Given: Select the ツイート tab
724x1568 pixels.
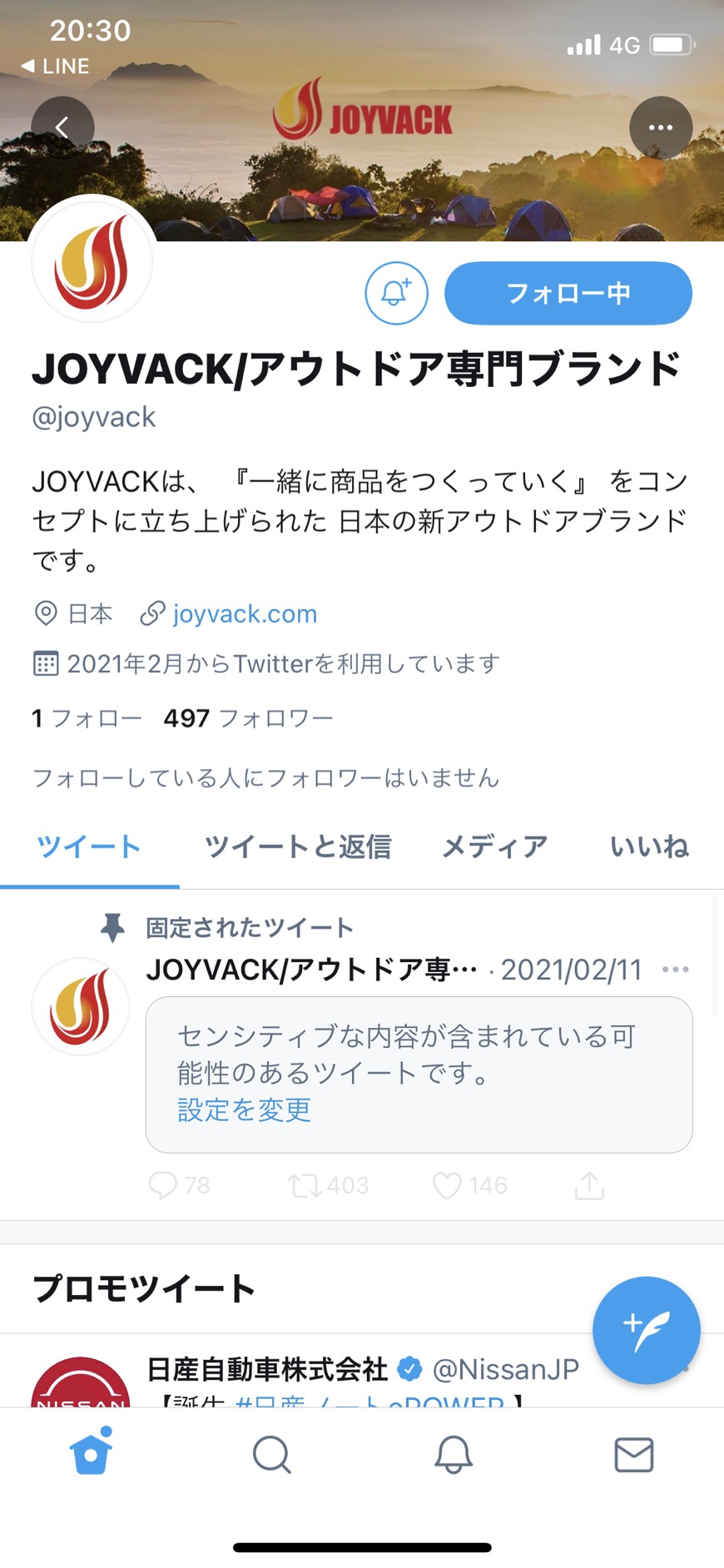Looking at the screenshot, I should click(89, 846).
